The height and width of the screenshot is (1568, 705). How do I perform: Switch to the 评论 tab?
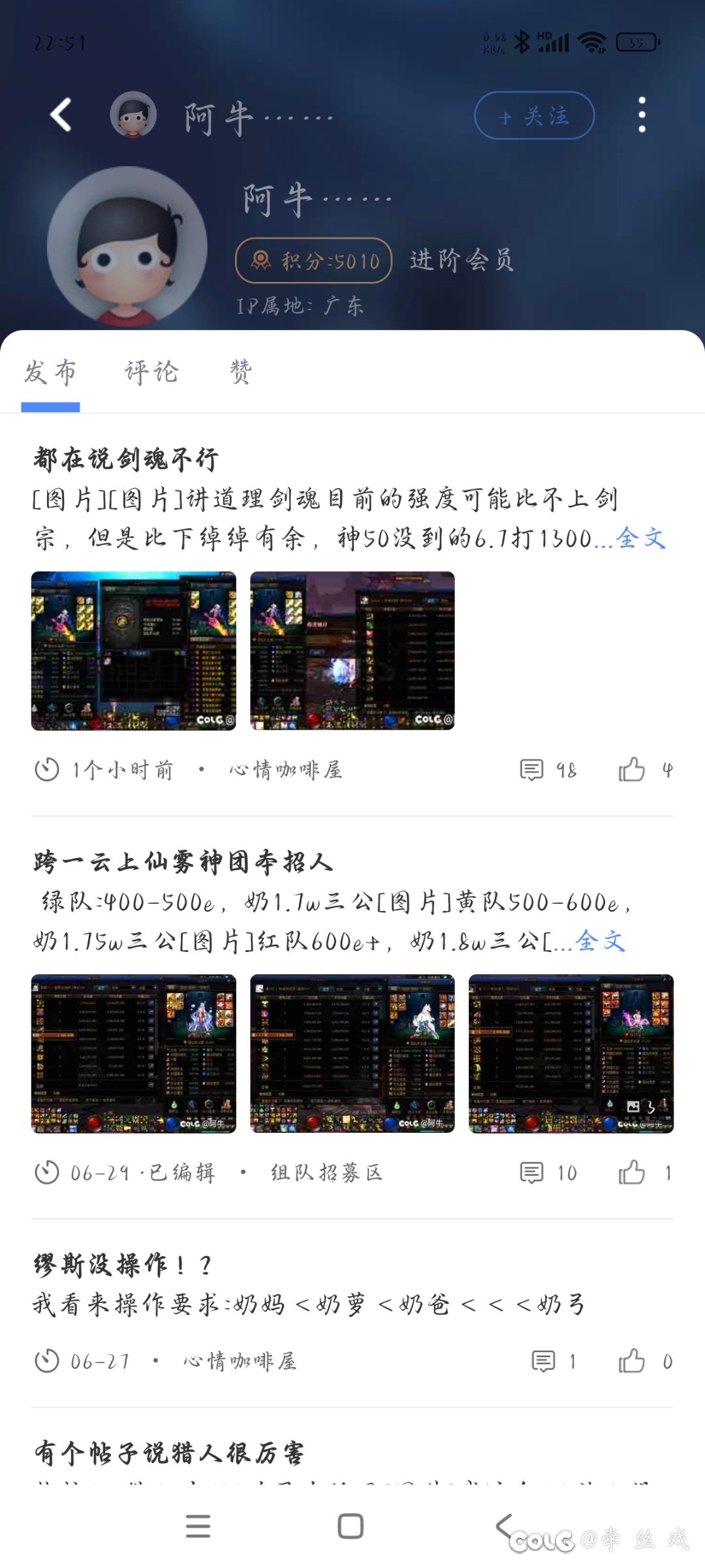(151, 373)
